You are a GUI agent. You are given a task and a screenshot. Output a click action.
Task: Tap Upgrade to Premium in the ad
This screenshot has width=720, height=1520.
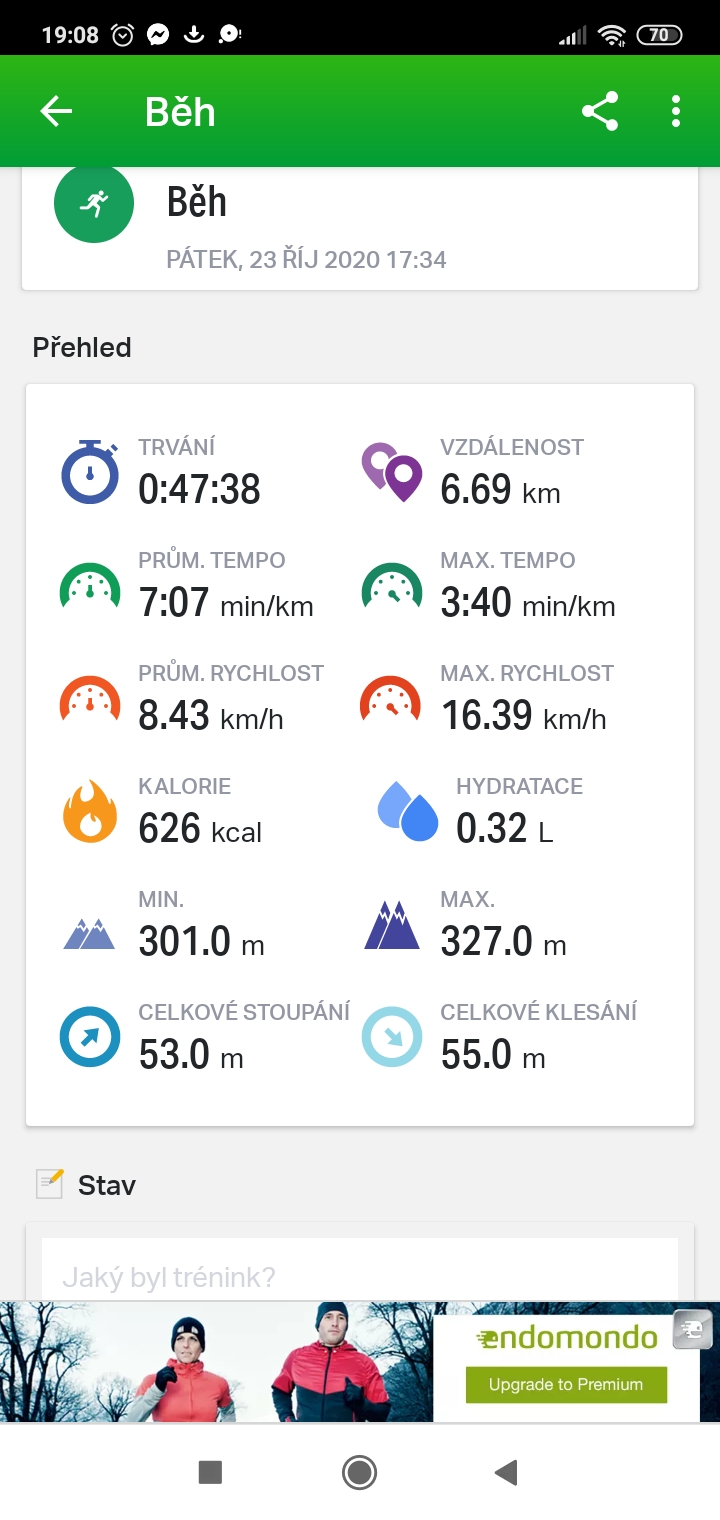[x=566, y=1384]
